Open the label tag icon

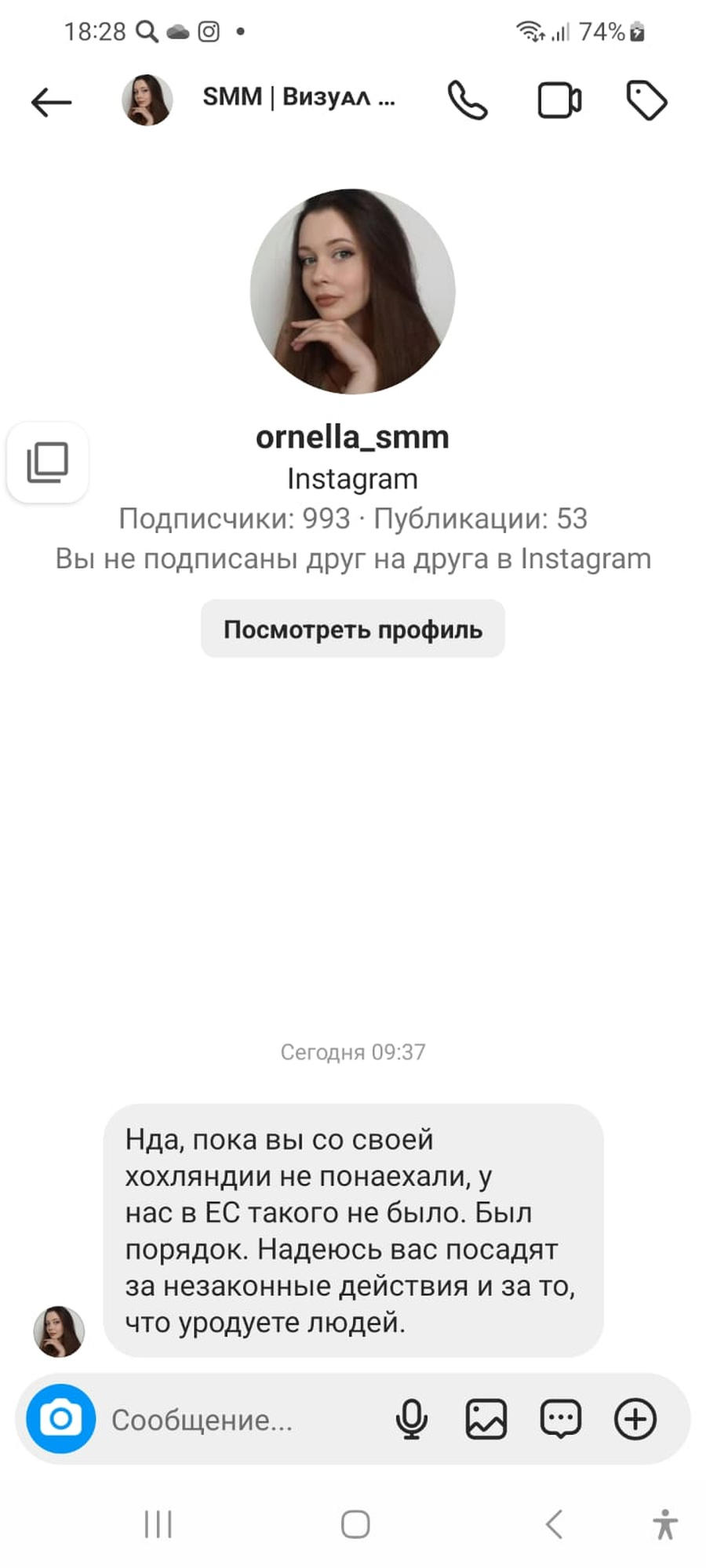click(646, 100)
